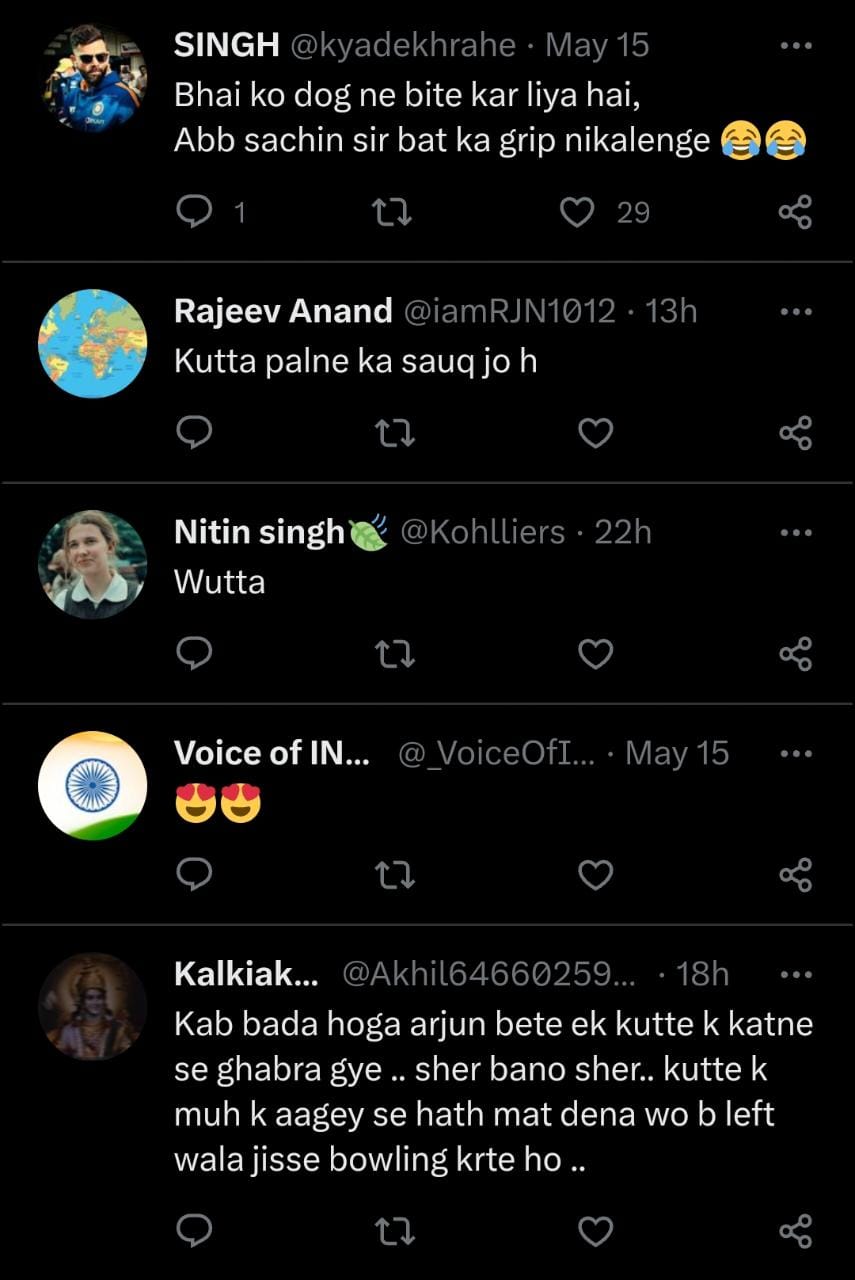Open Voice of IN's flag avatar
The height and width of the screenshot is (1280, 855).
[92, 786]
